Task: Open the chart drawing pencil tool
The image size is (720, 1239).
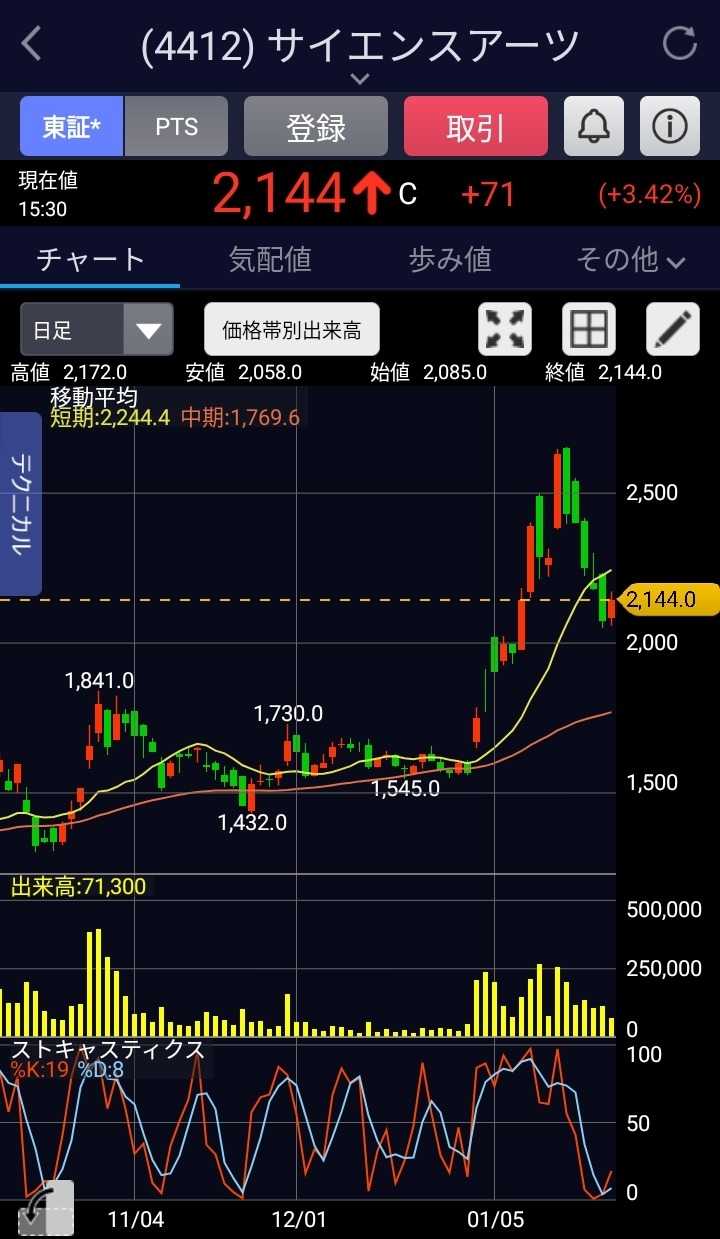Action: [673, 330]
